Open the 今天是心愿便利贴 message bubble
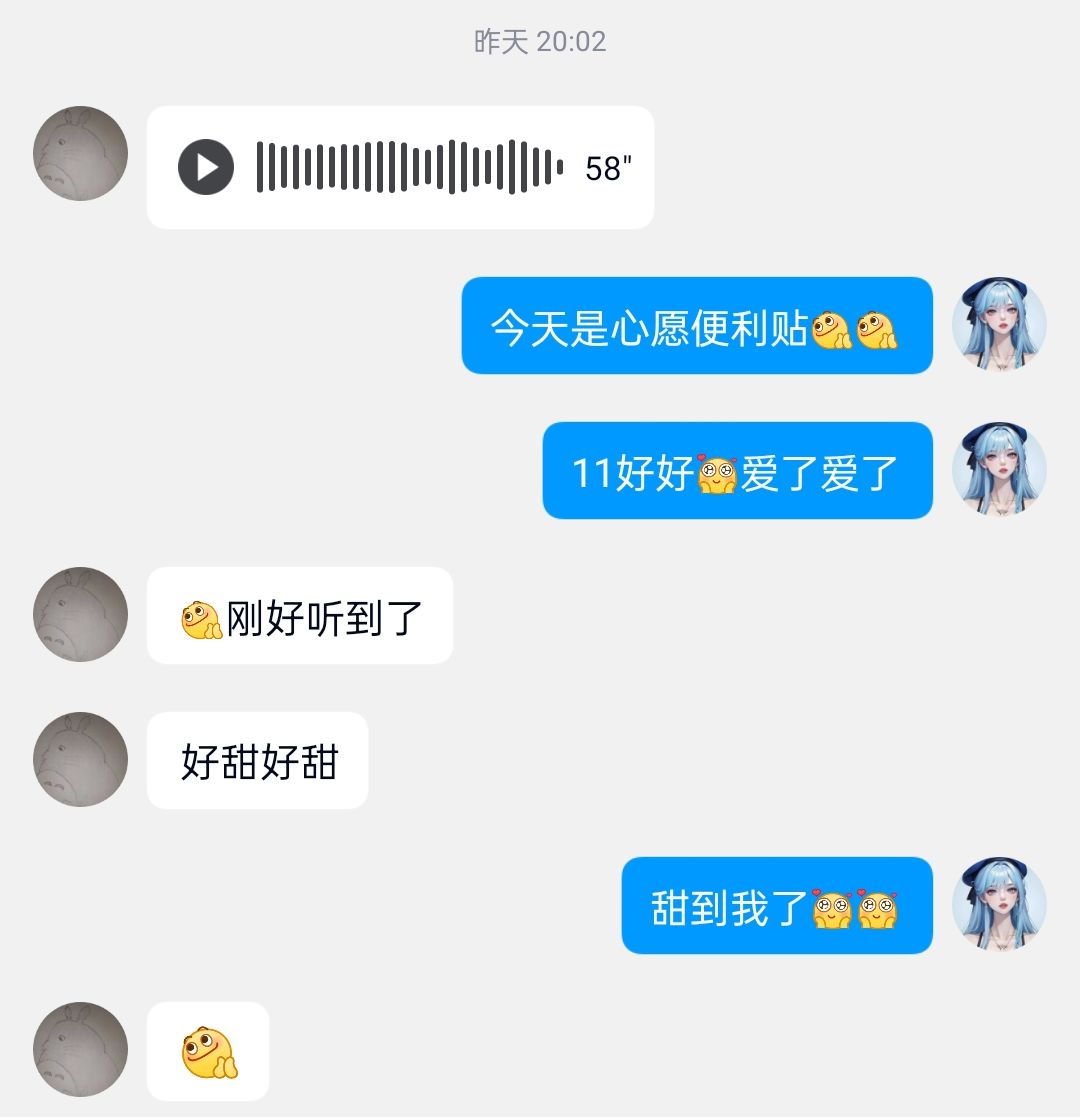Viewport: 1080px width, 1117px height. click(697, 328)
